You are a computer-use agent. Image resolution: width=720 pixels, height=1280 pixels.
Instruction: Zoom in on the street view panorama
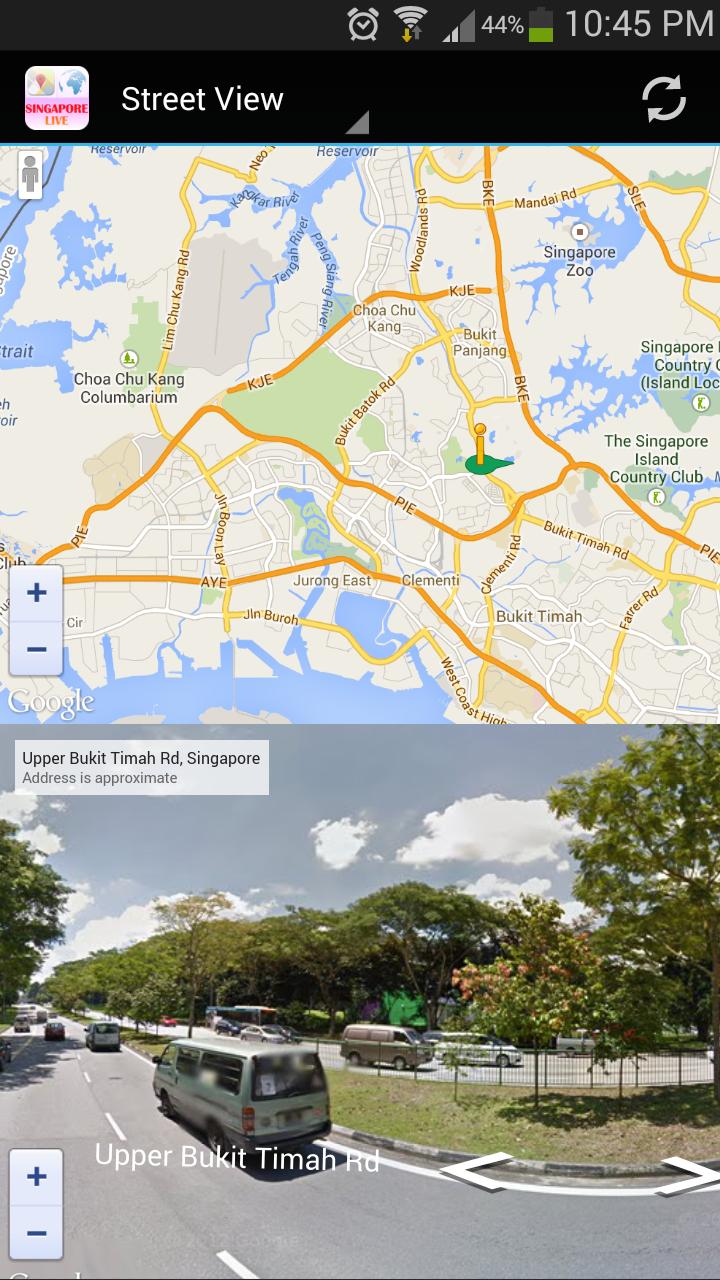tap(36, 1177)
